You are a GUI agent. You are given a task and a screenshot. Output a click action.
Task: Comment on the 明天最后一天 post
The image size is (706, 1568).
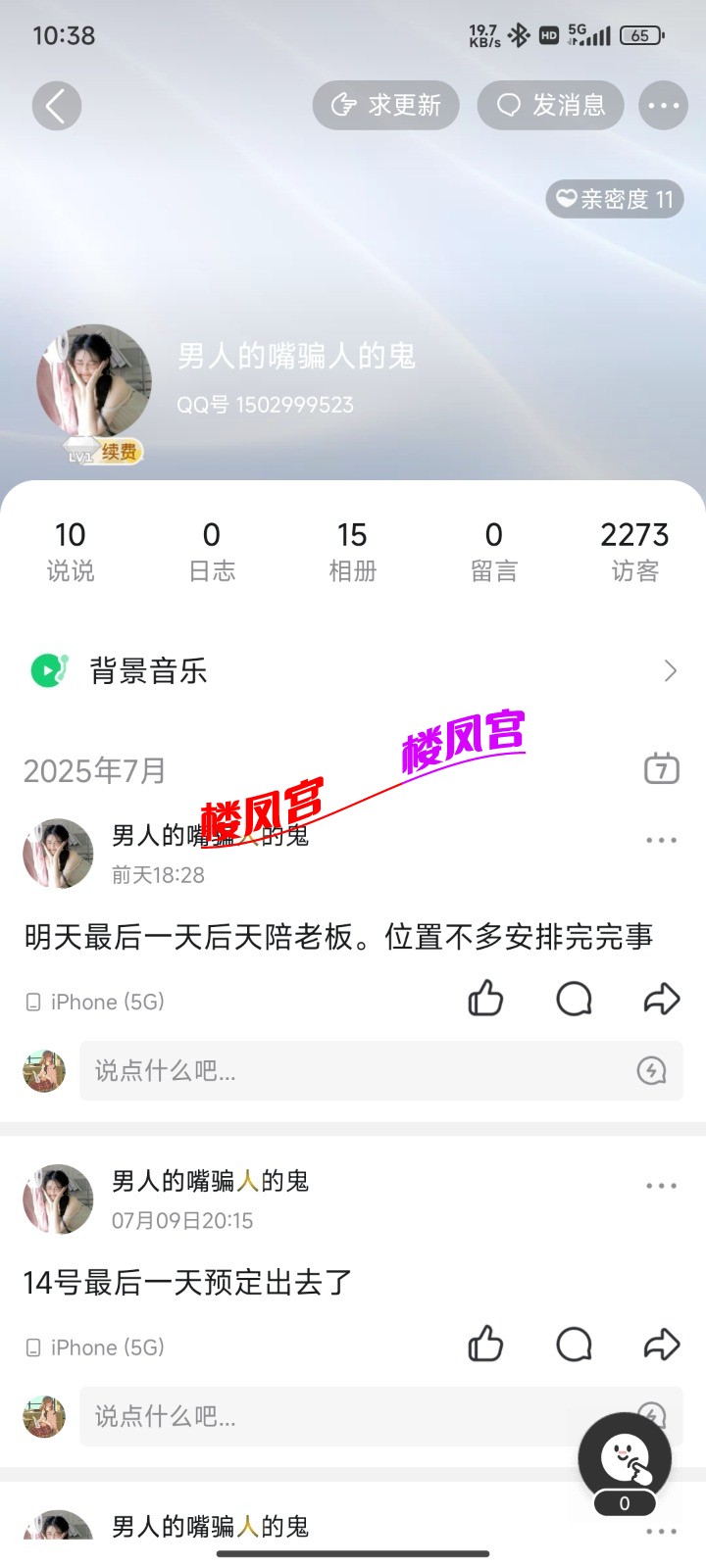(574, 999)
